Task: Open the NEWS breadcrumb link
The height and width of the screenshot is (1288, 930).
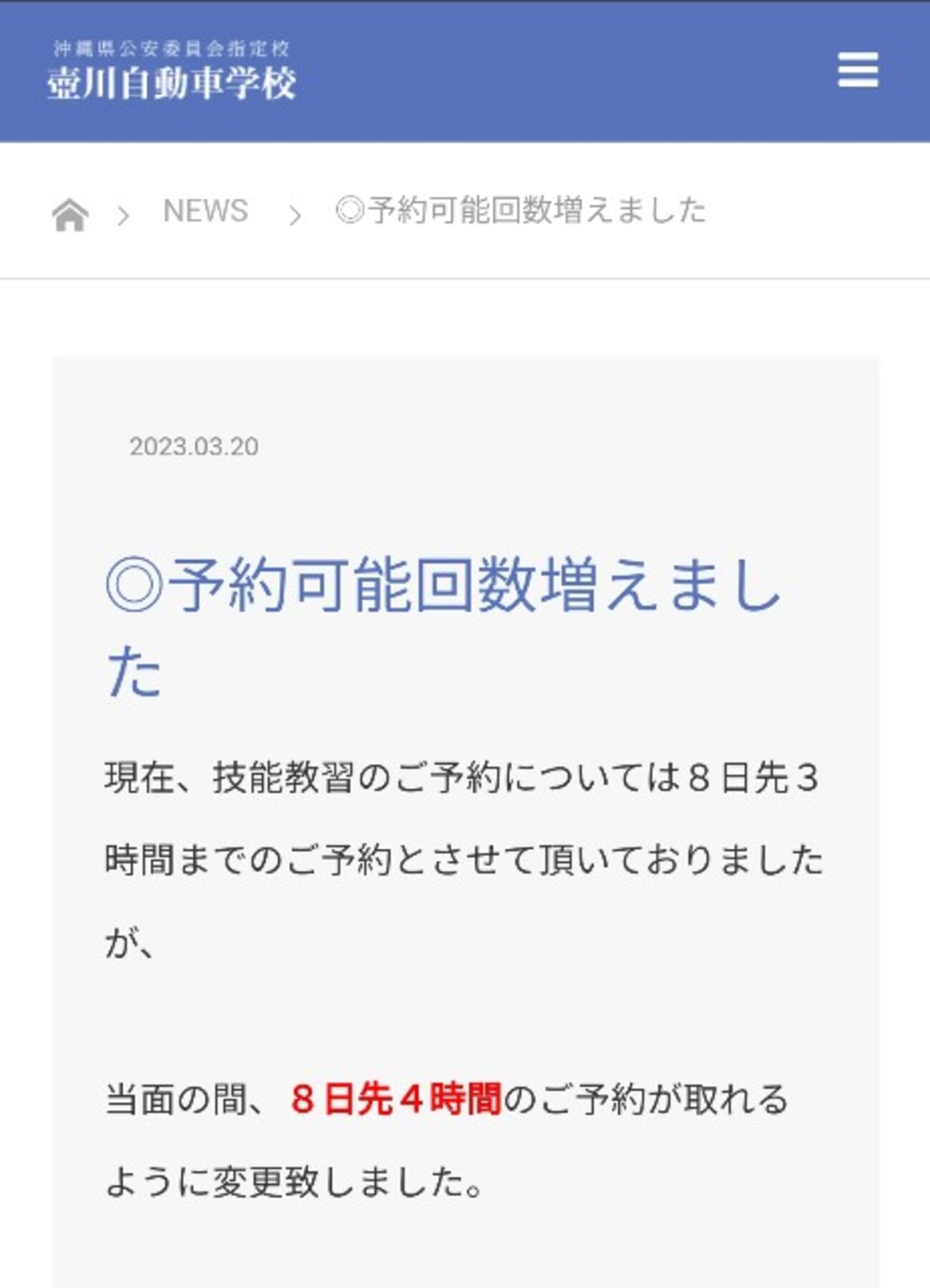Action: click(205, 212)
